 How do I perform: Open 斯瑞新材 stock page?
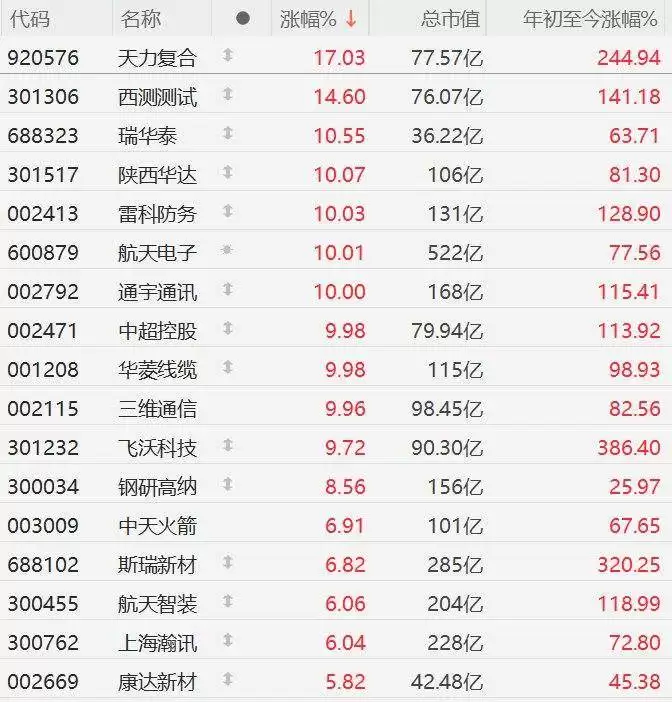coord(157,565)
